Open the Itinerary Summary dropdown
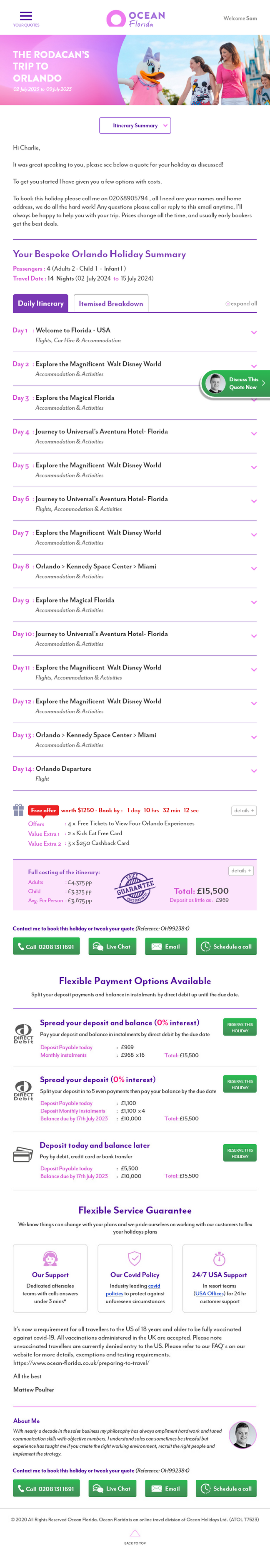This screenshot has height=1568, width=270. [135, 125]
